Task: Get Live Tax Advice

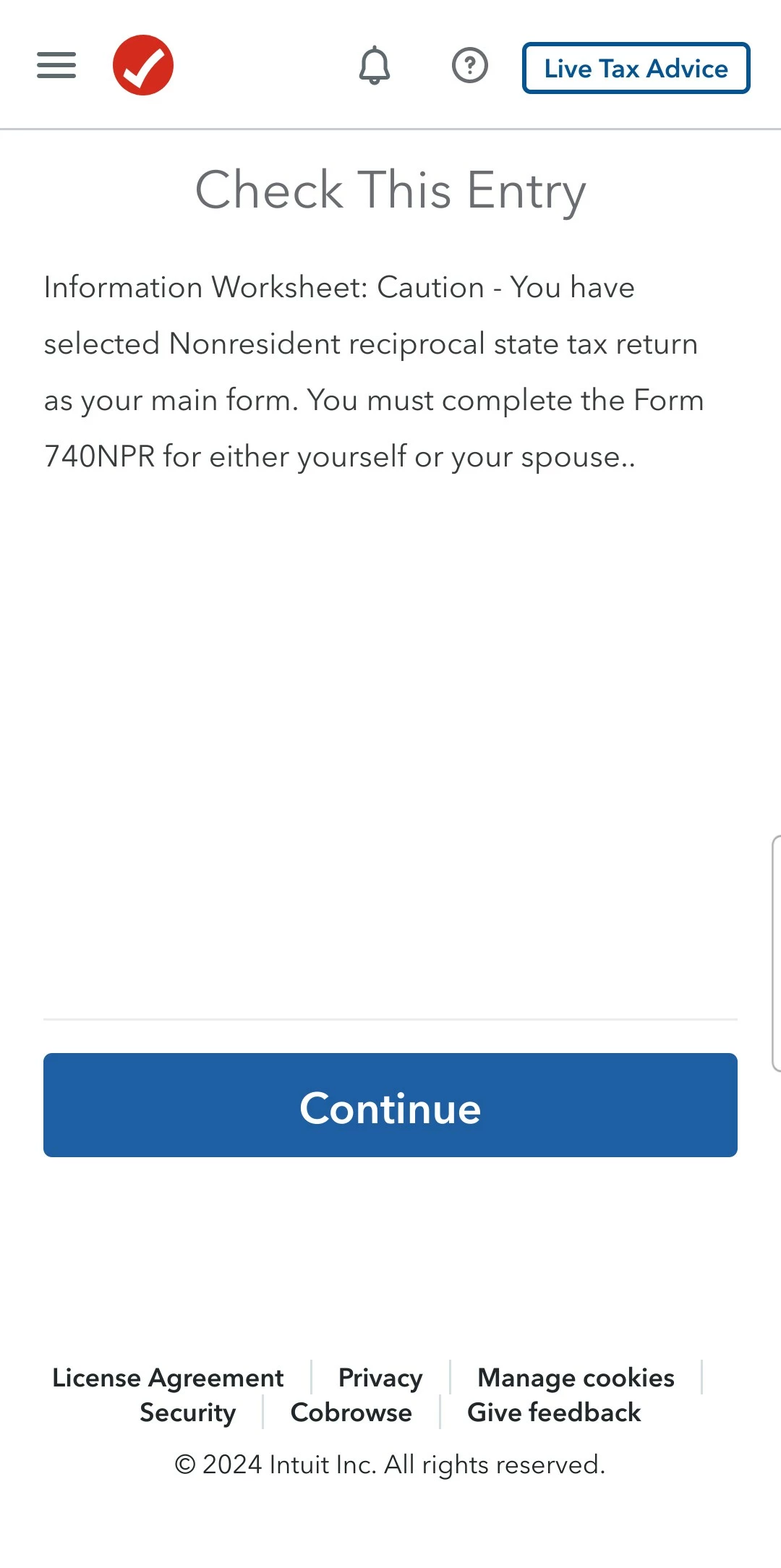Action: pyautogui.click(x=636, y=68)
